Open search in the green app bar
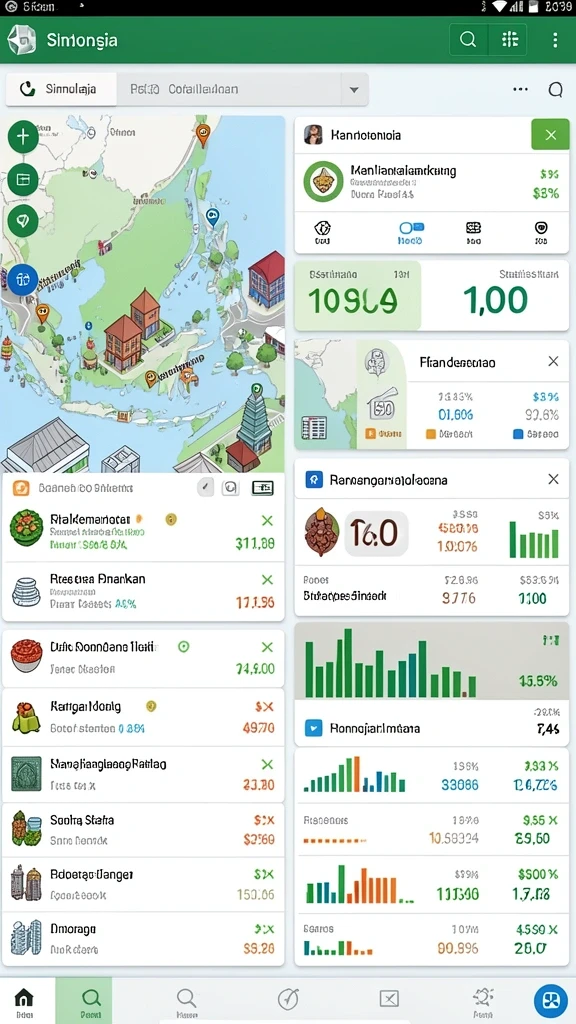Viewport: 576px width, 1024px height. pos(468,40)
